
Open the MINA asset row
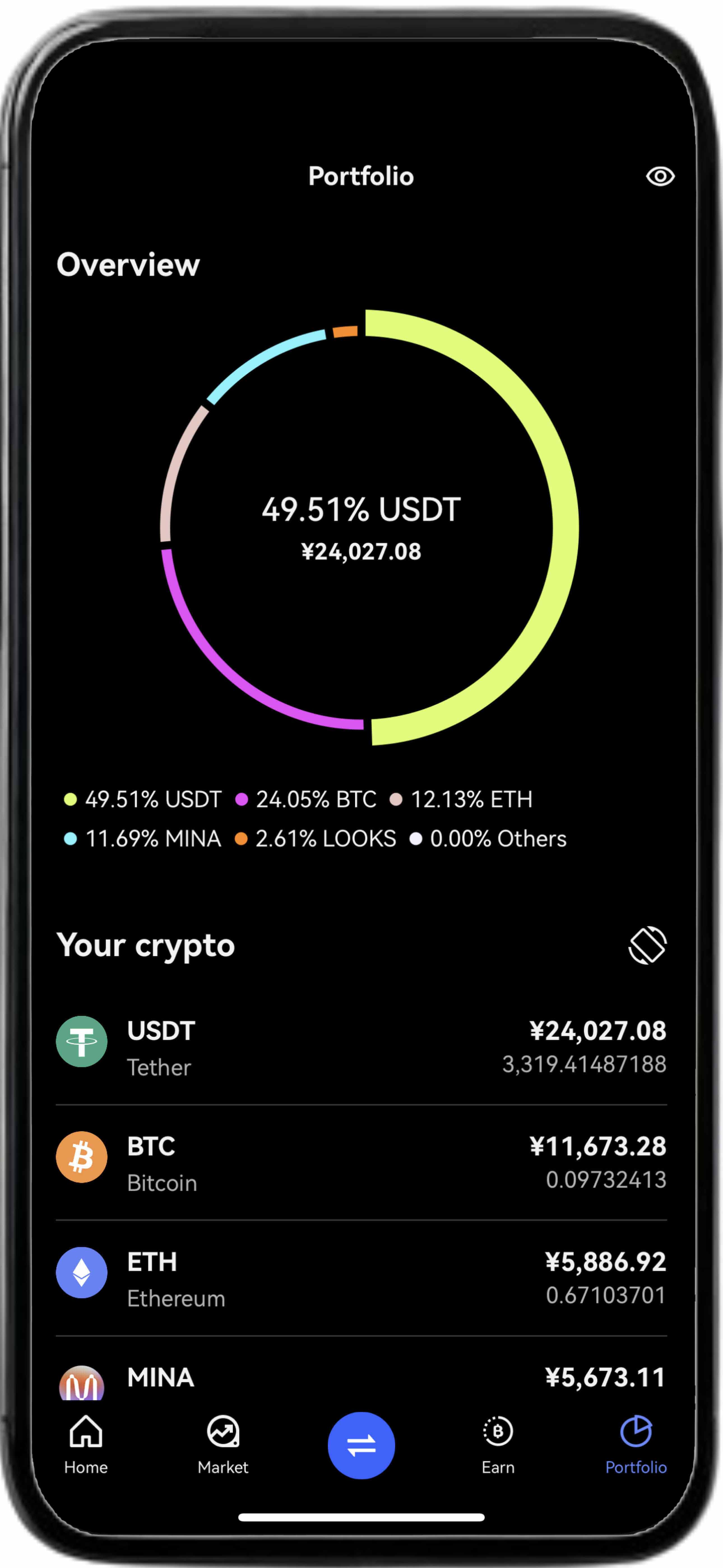click(361, 1379)
